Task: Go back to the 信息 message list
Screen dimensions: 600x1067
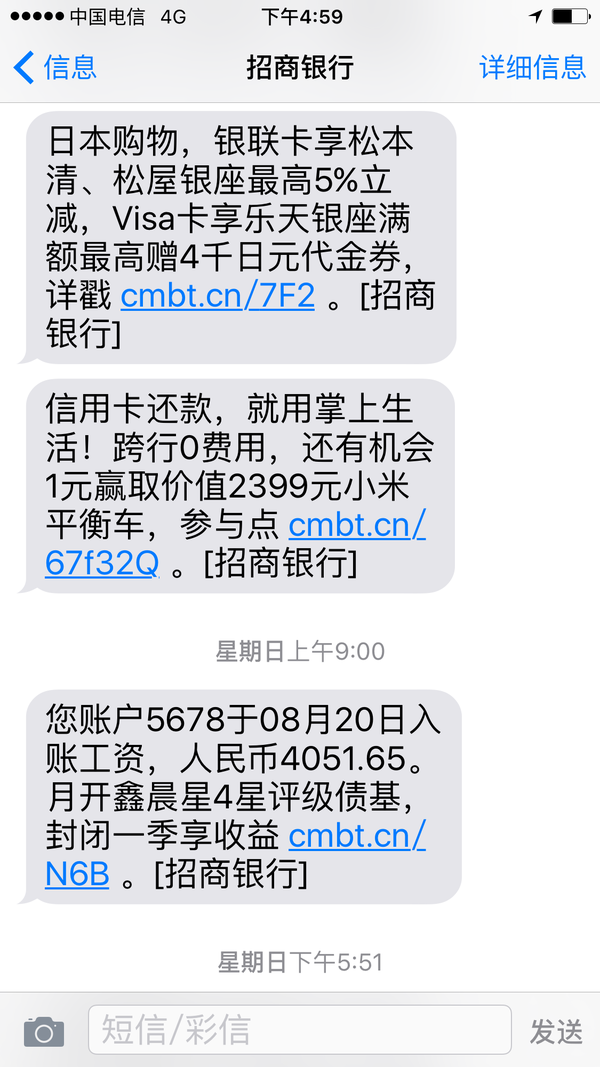Action: point(54,67)
